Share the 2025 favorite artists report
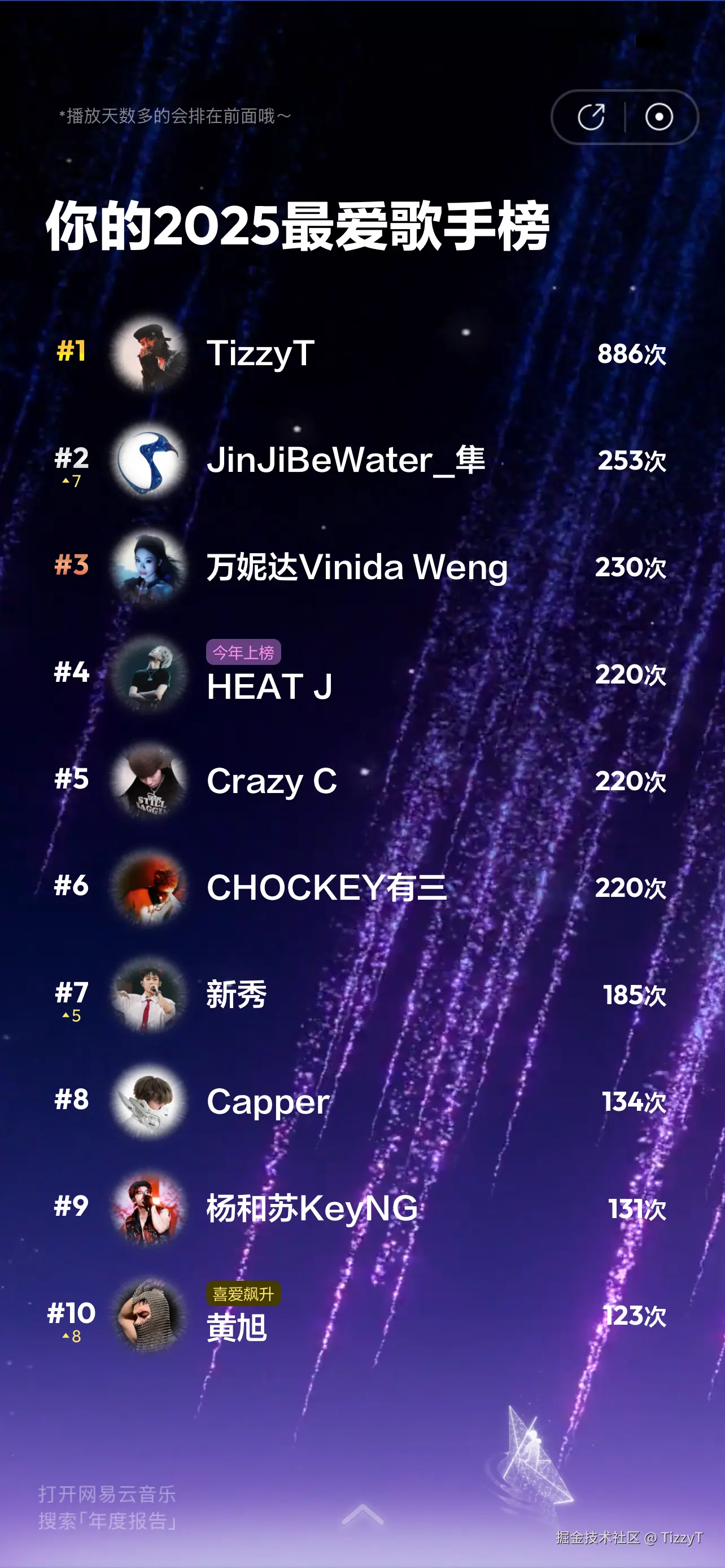 [x=591, y=117]
